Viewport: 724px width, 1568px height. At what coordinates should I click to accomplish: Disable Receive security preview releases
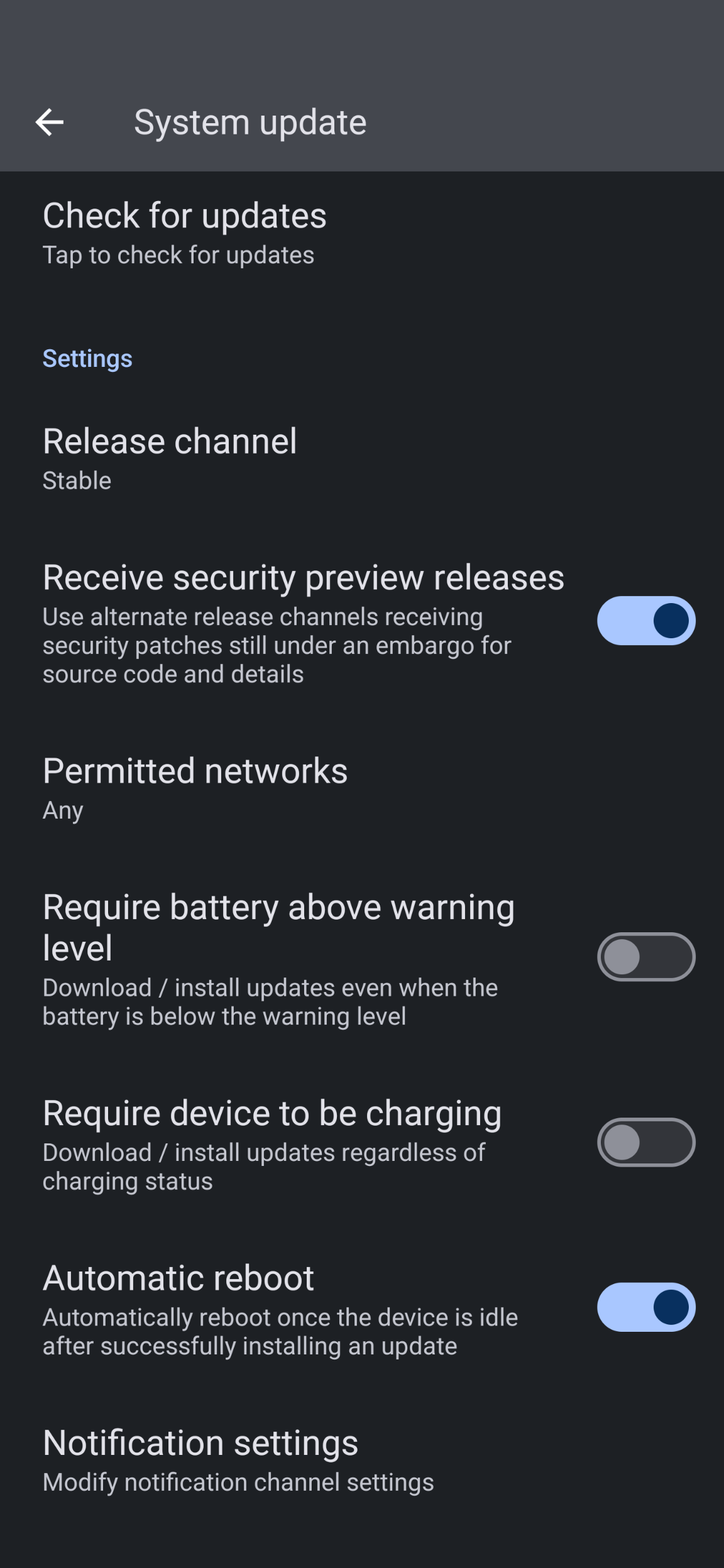(x=645, y=621)
